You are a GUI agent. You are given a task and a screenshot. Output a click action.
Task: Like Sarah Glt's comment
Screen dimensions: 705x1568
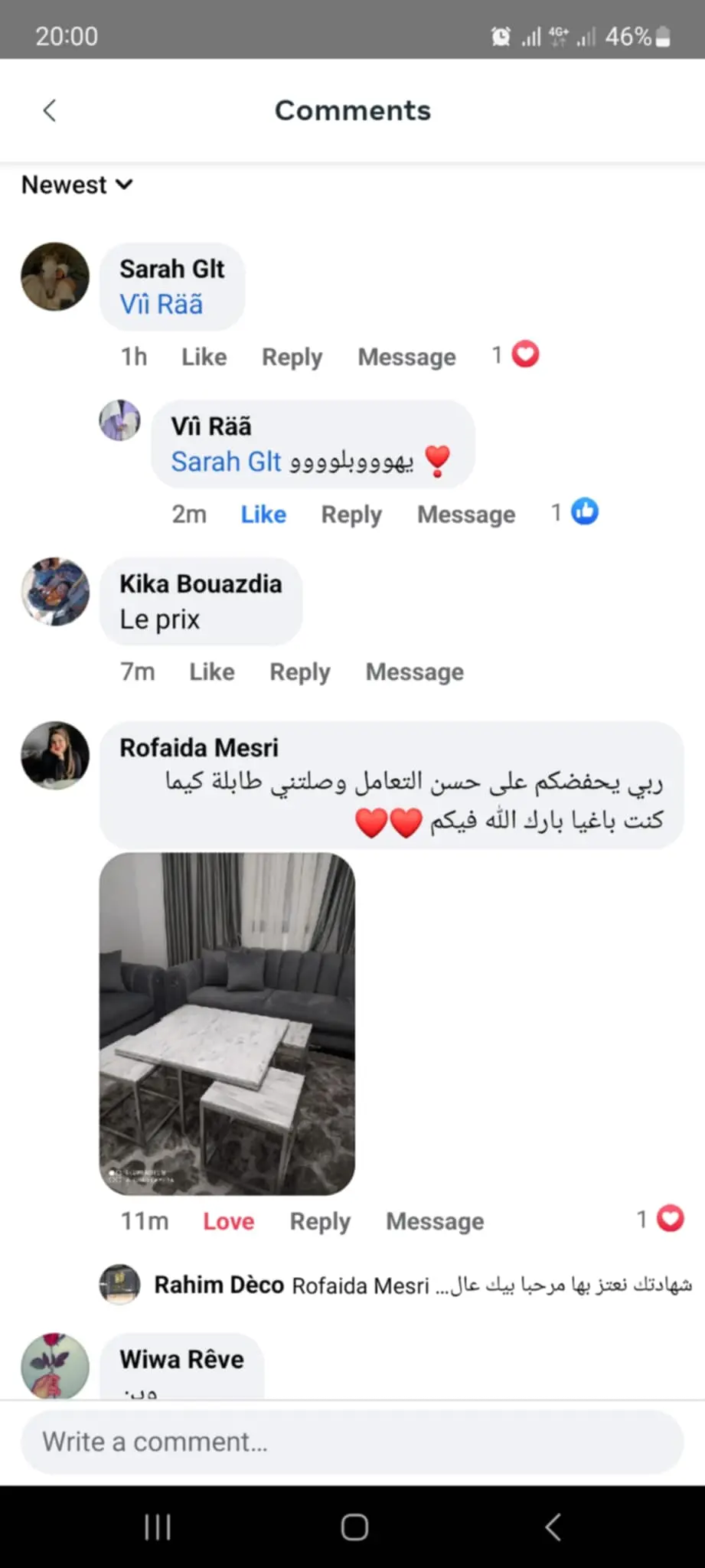pyautogui.click(x=204, y=357)
